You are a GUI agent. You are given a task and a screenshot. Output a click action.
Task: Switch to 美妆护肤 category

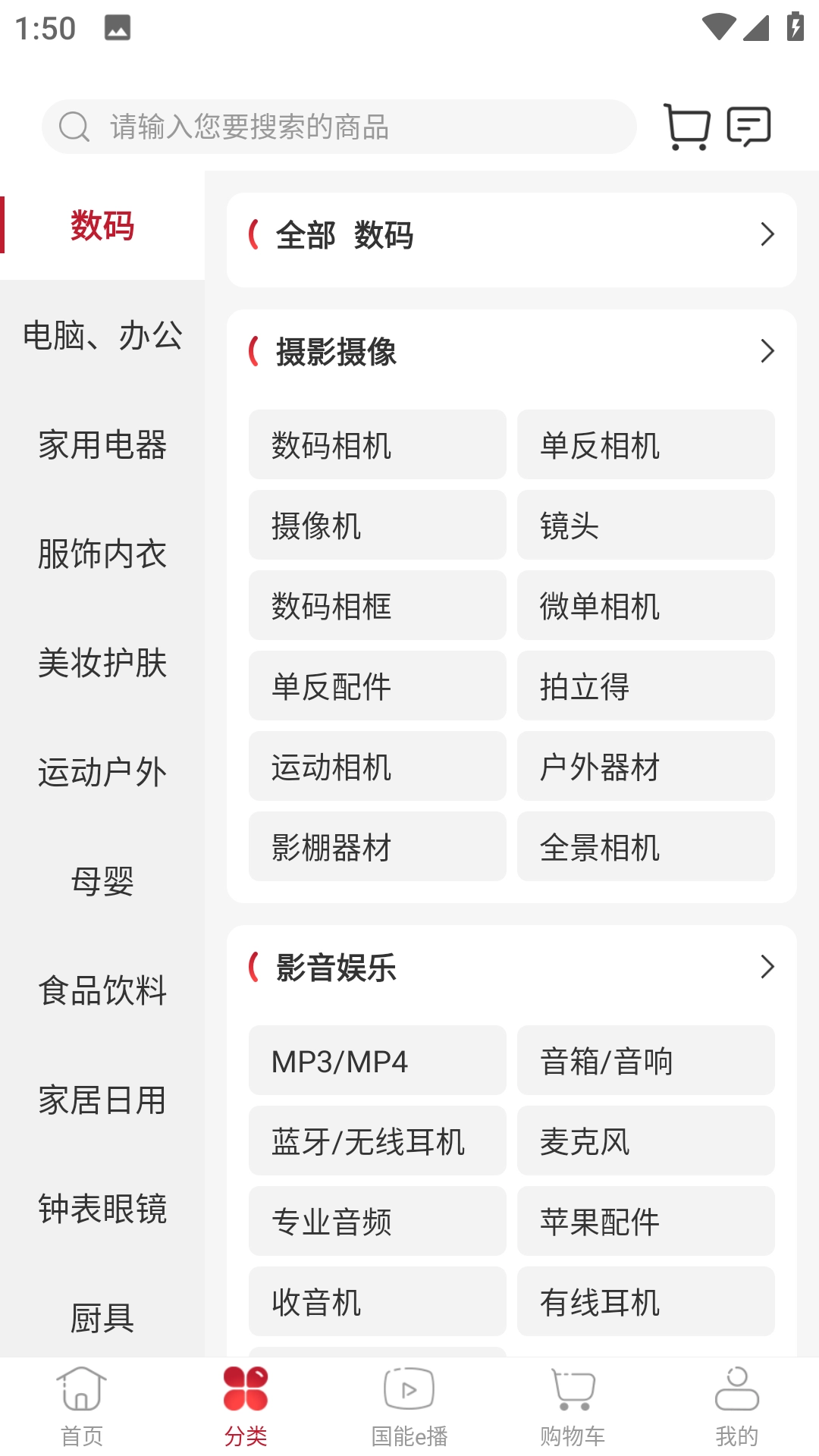click(102, 663)
